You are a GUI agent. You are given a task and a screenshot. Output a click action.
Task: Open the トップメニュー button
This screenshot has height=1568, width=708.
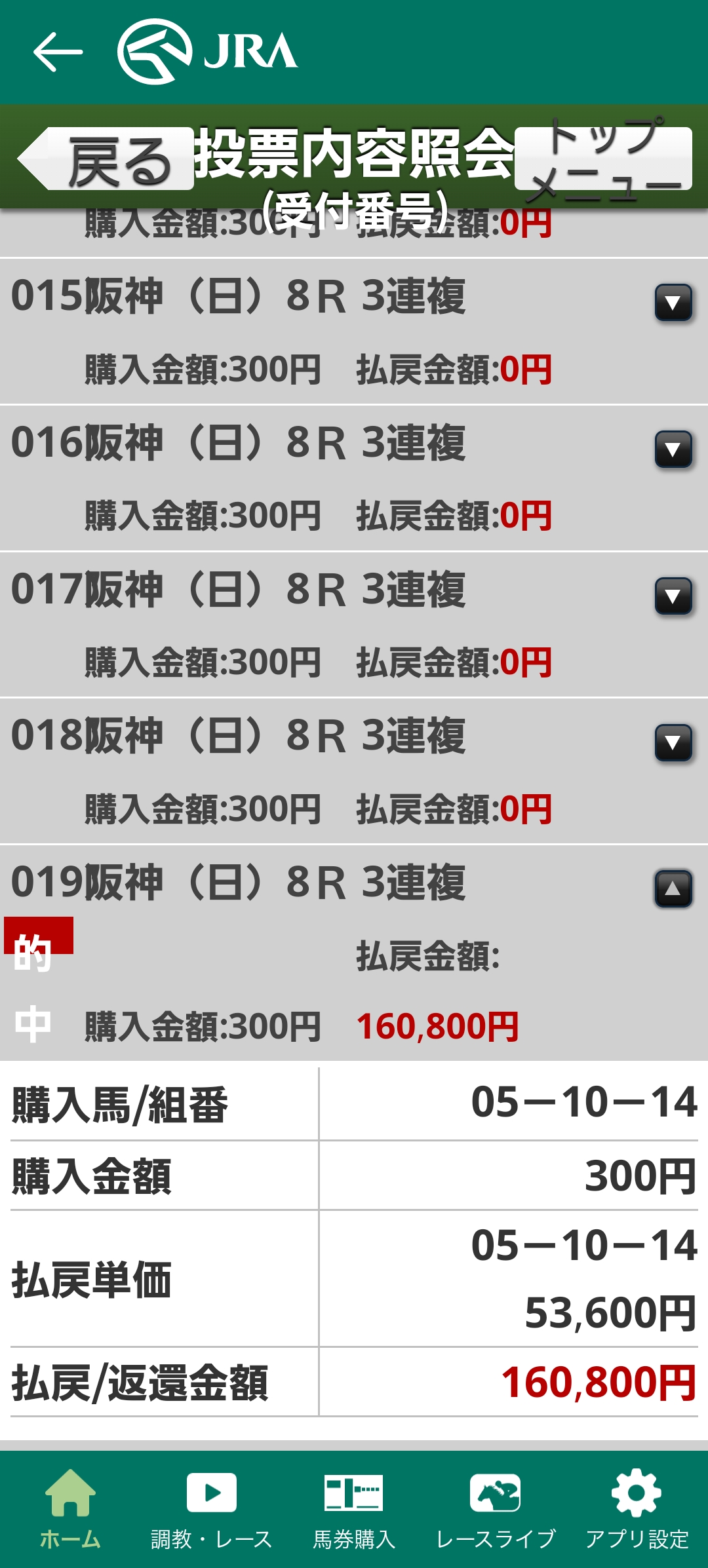(x=603, y=159)
